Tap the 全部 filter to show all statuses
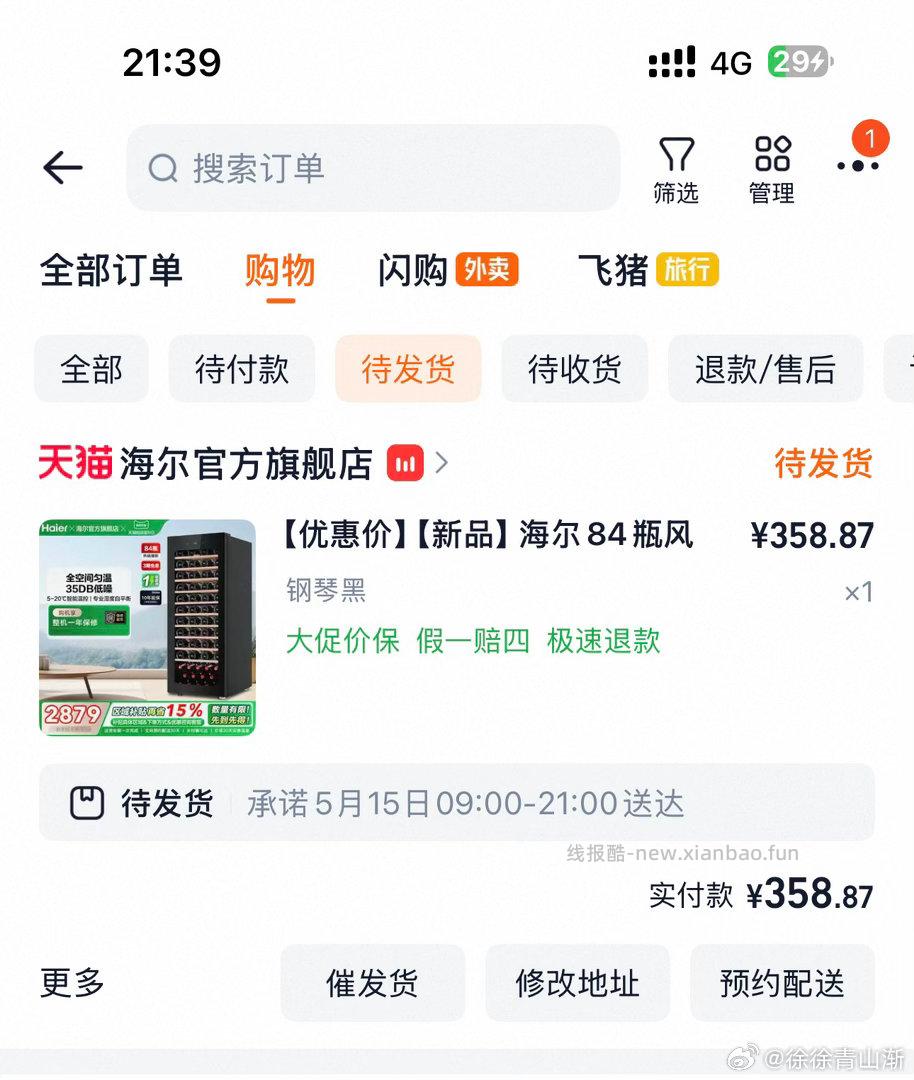 (91, 368)
